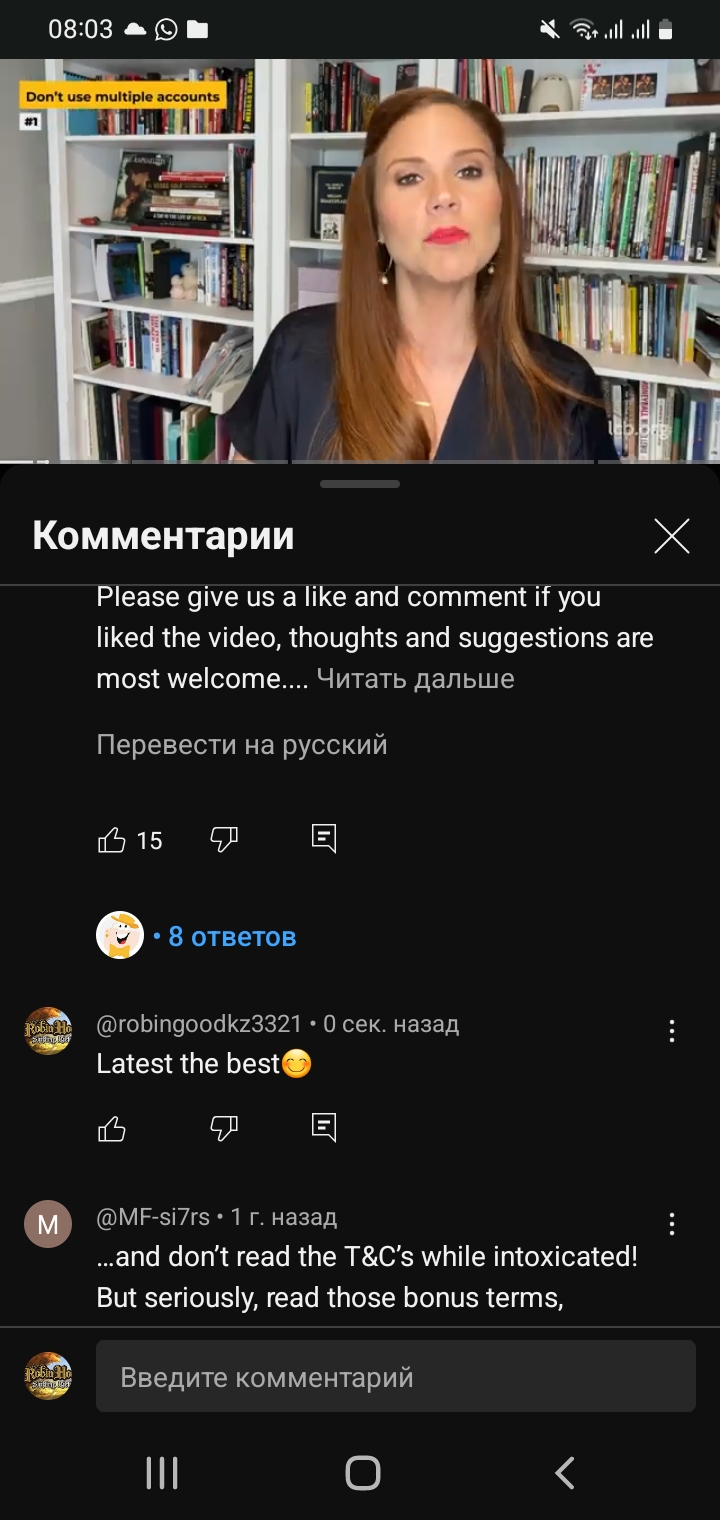This screenshot has height=1520, width=720.
Task: Tap the Введите комментарий field
Action: [x=395, y=1377]
